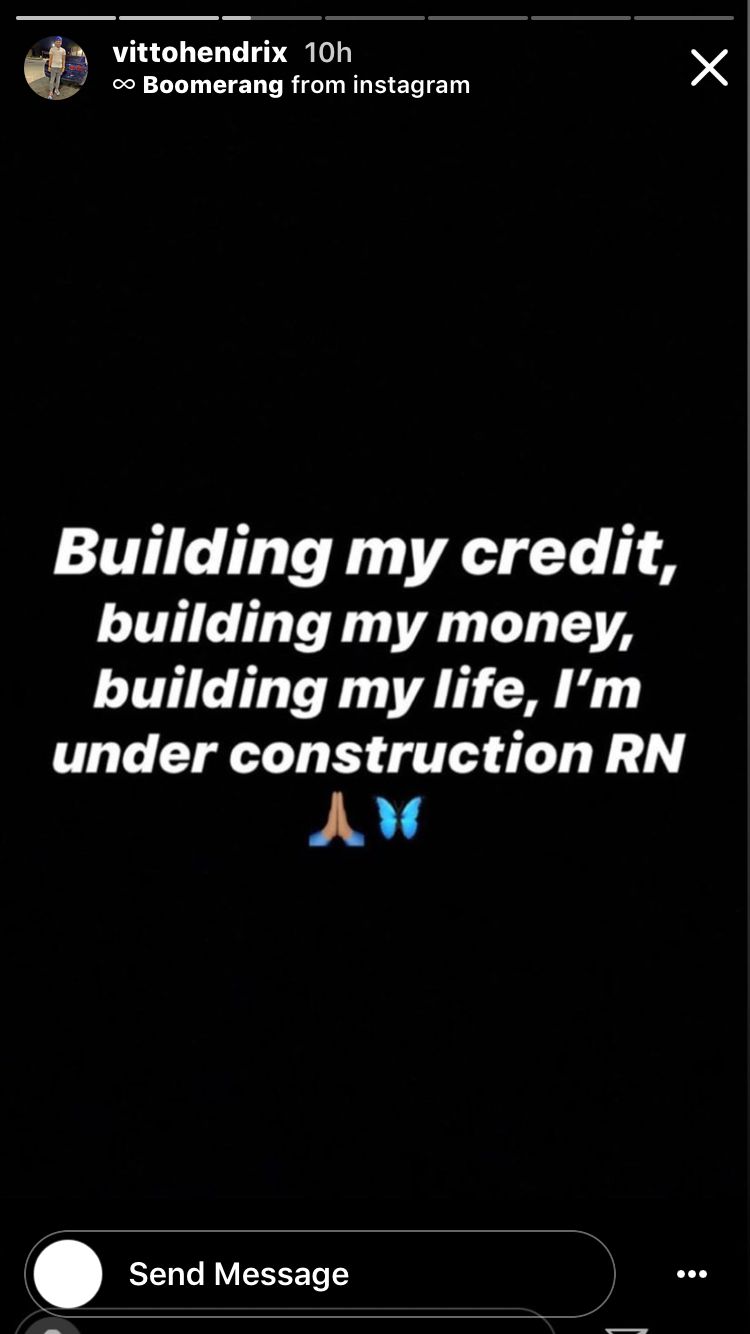Tap the Send Message field
The width and height of the screenshot is (750, 1334).
(320, 1273)
